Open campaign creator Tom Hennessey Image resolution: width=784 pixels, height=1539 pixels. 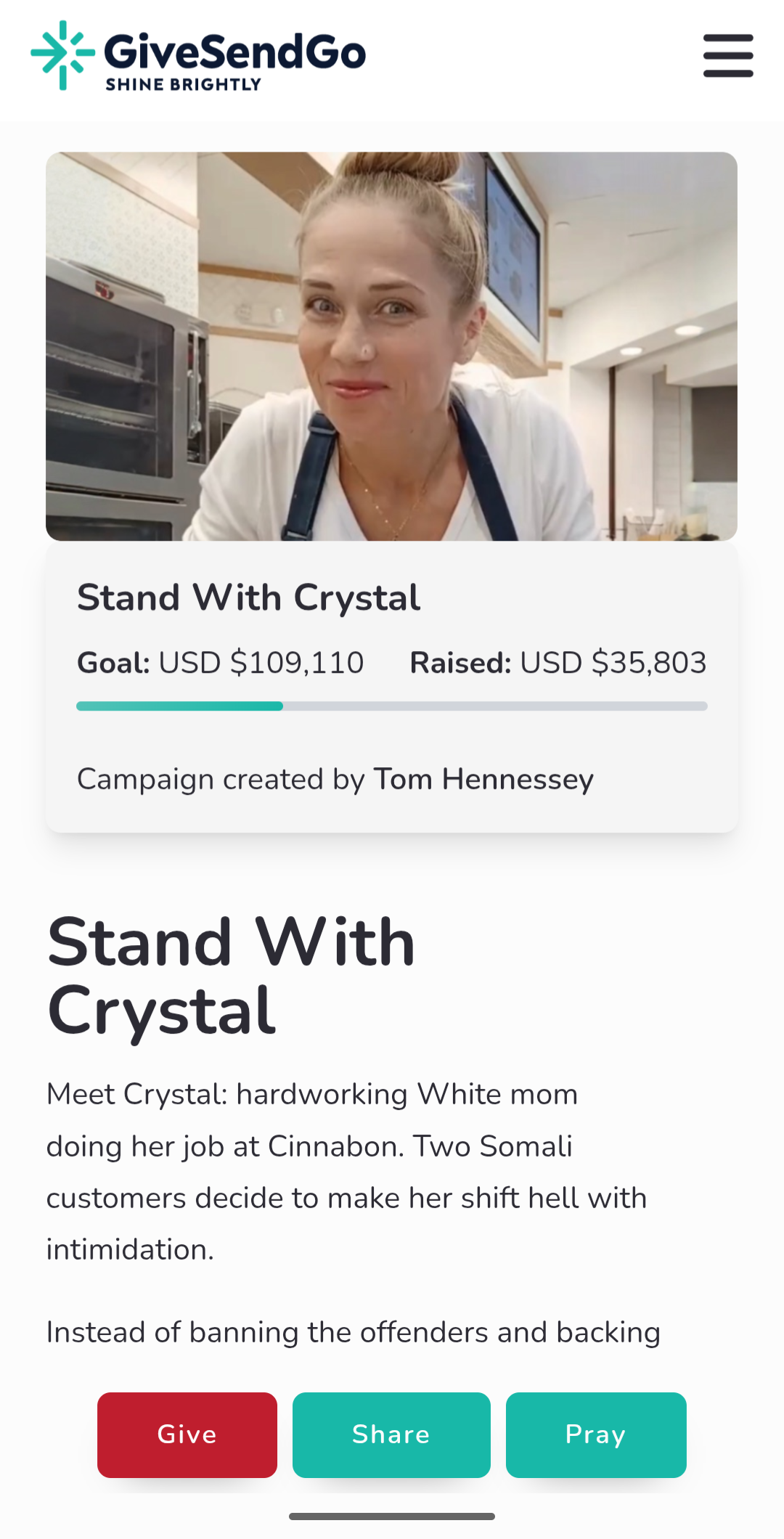click(x=483, y=779)
